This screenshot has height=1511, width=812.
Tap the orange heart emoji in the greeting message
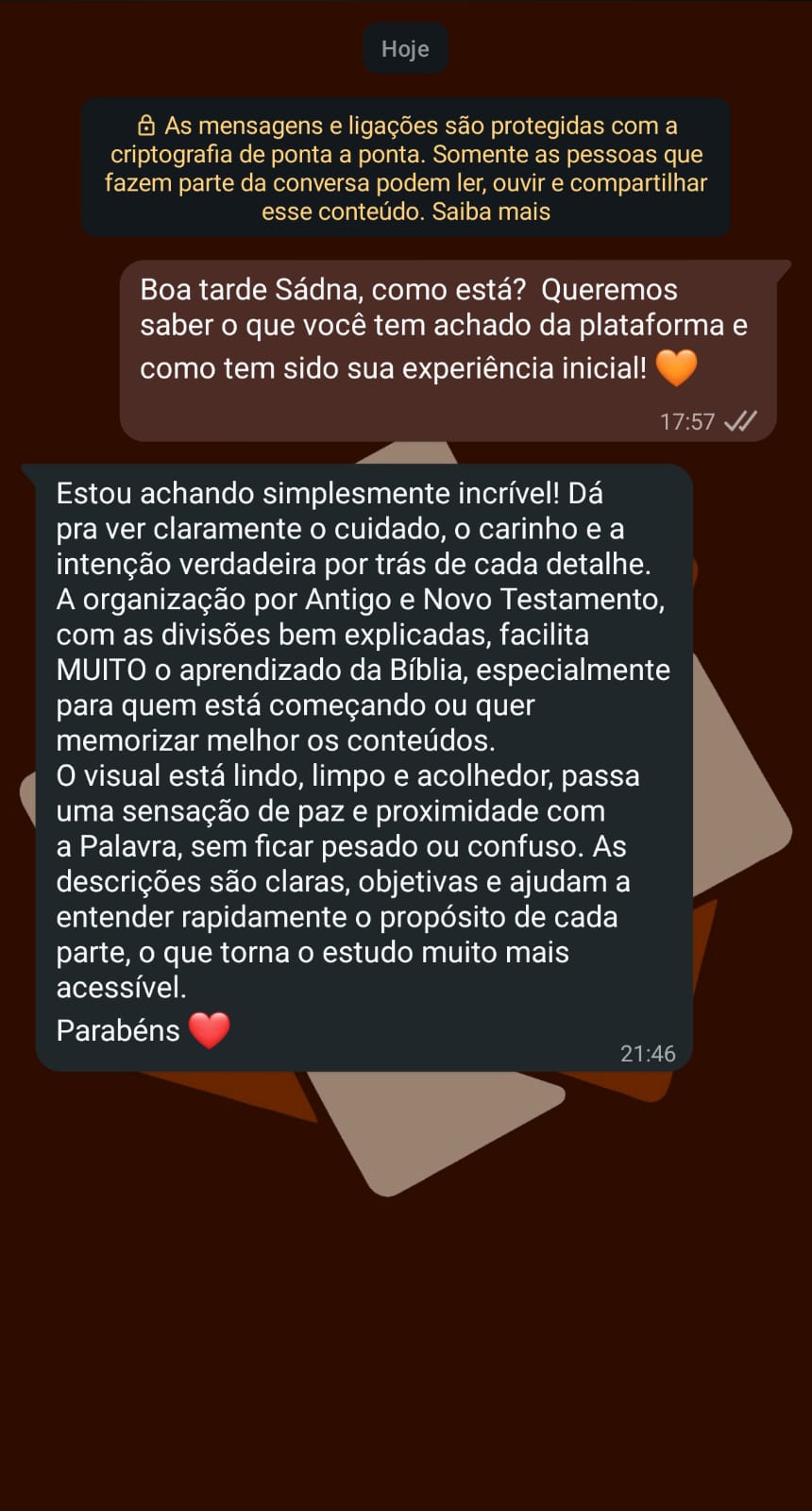click(x=679, y=366)
